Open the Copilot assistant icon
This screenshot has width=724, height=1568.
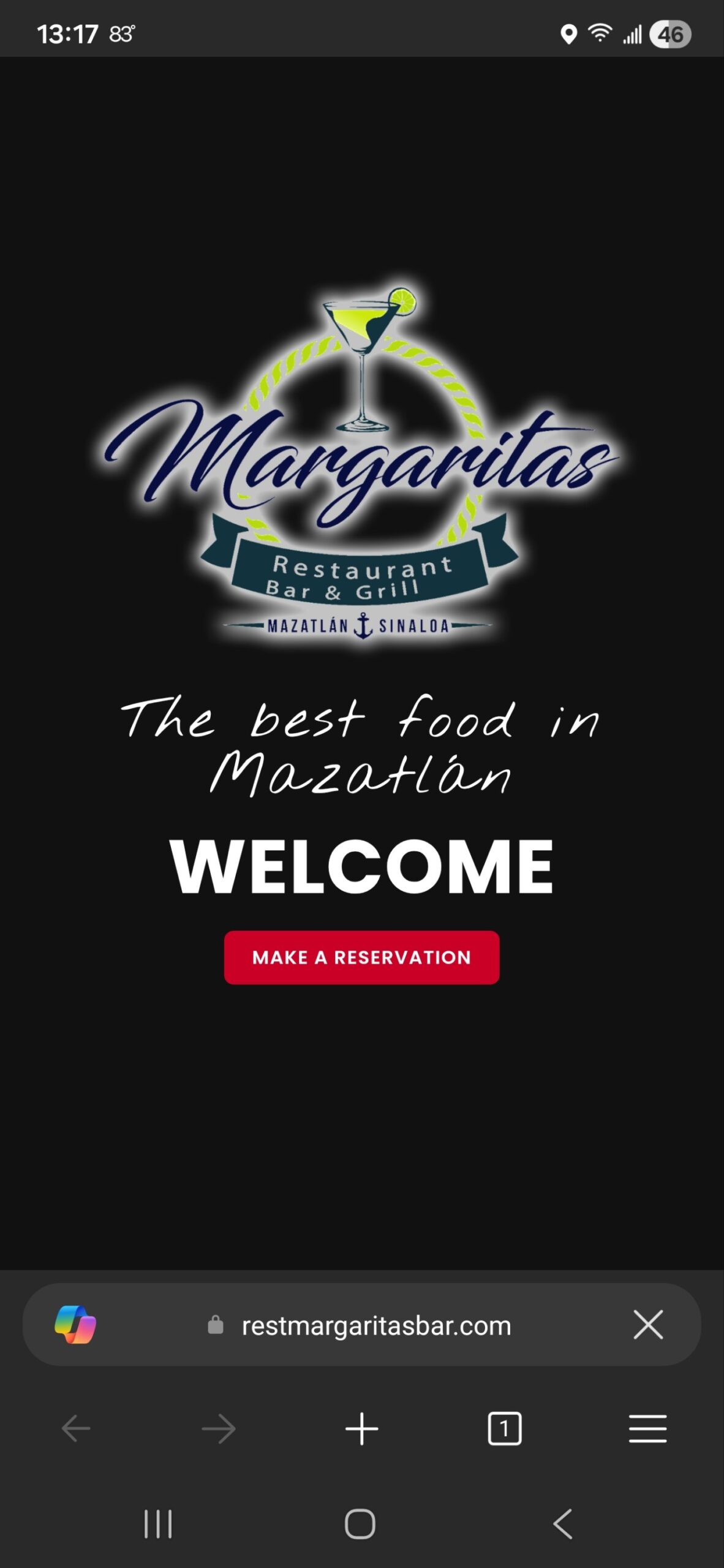click(x=75, y=1324)
